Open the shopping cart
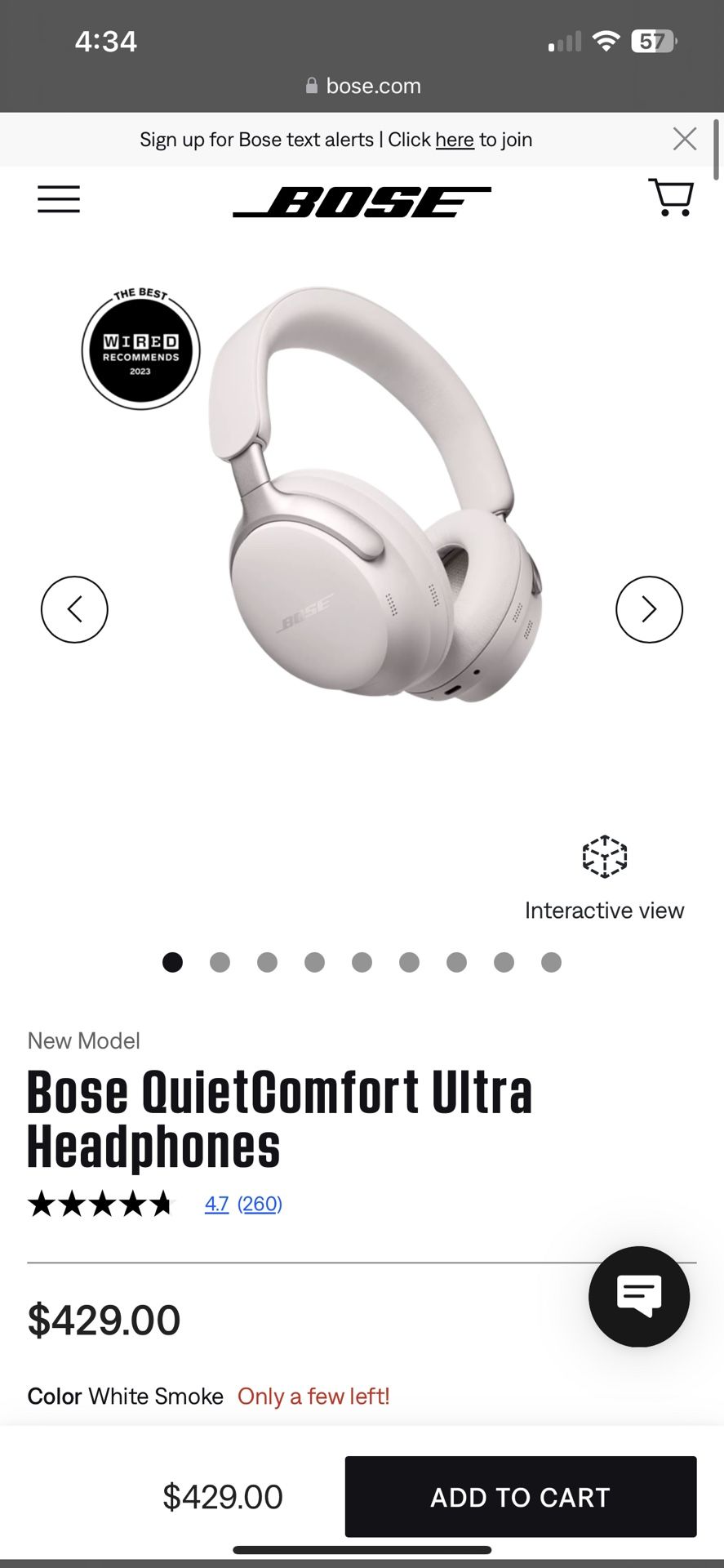This screenshot has height=1568, width=724. tap(671, 198)
